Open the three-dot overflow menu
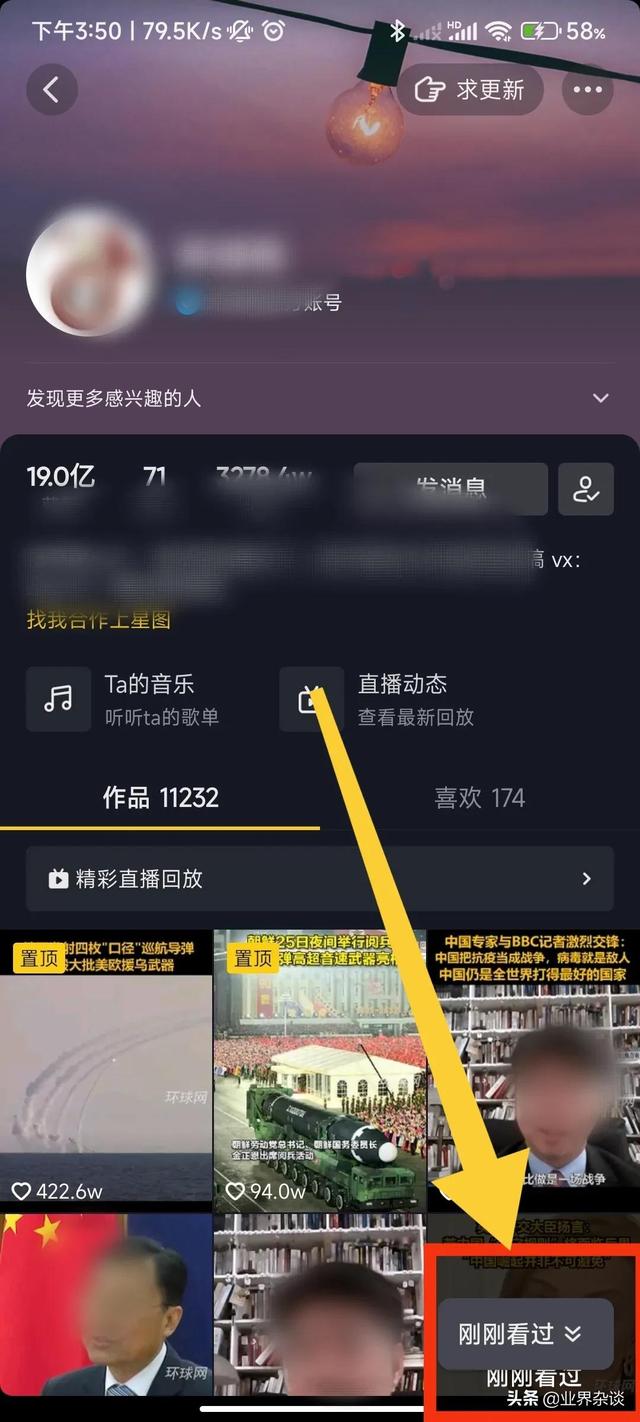This screenshot has width=640, height=1422. tap(587, 90)
